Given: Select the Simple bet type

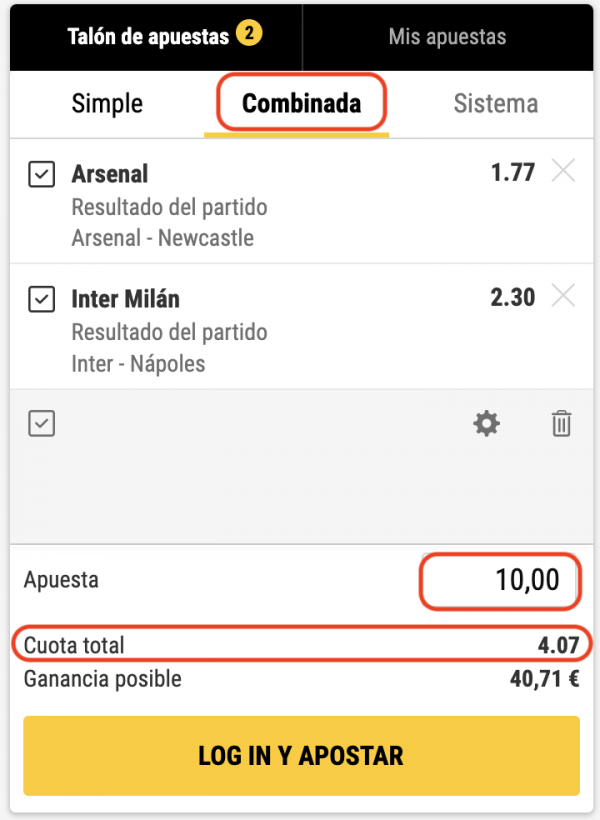Looking at the screenshot, I should coord(107,103).
